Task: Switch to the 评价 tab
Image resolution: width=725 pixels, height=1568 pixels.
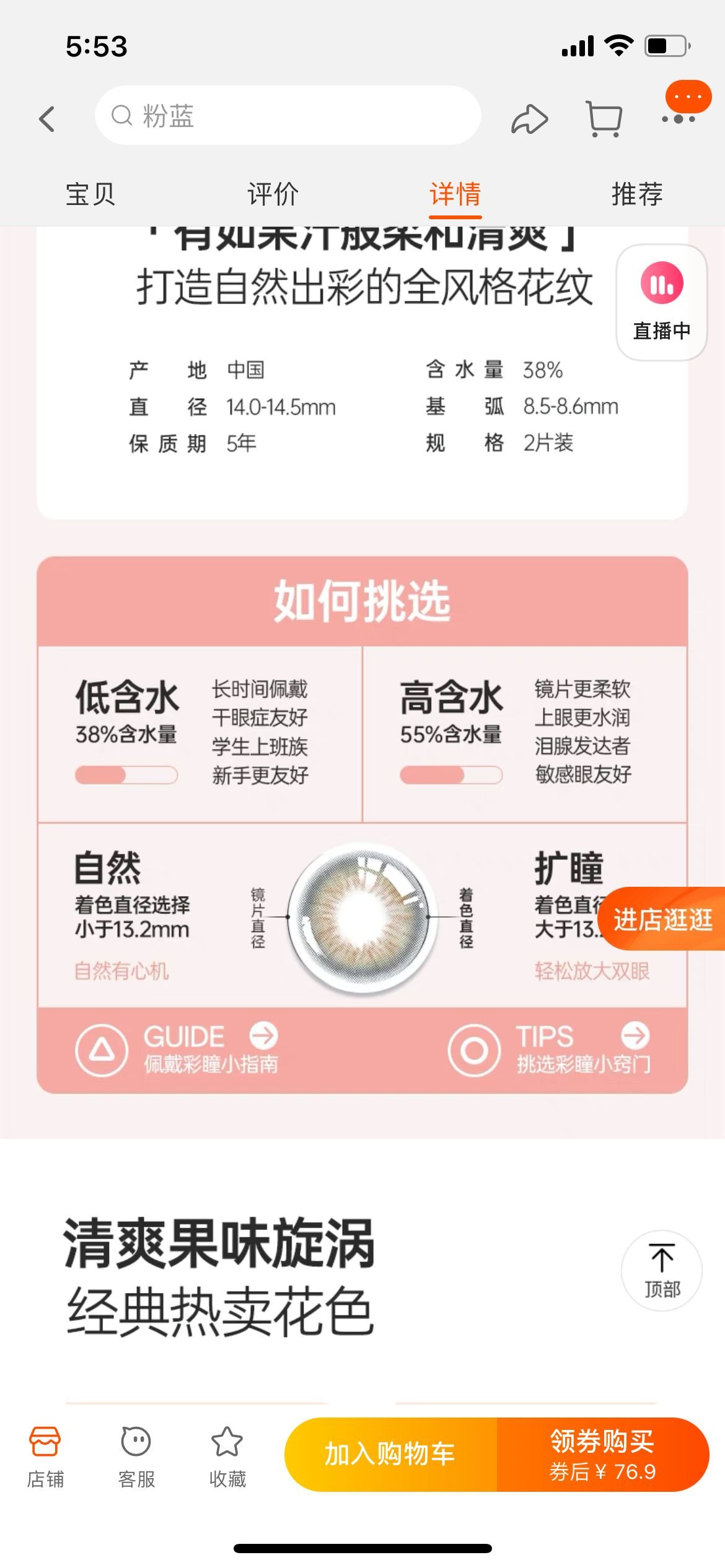Action: click(x=273, y=194)
